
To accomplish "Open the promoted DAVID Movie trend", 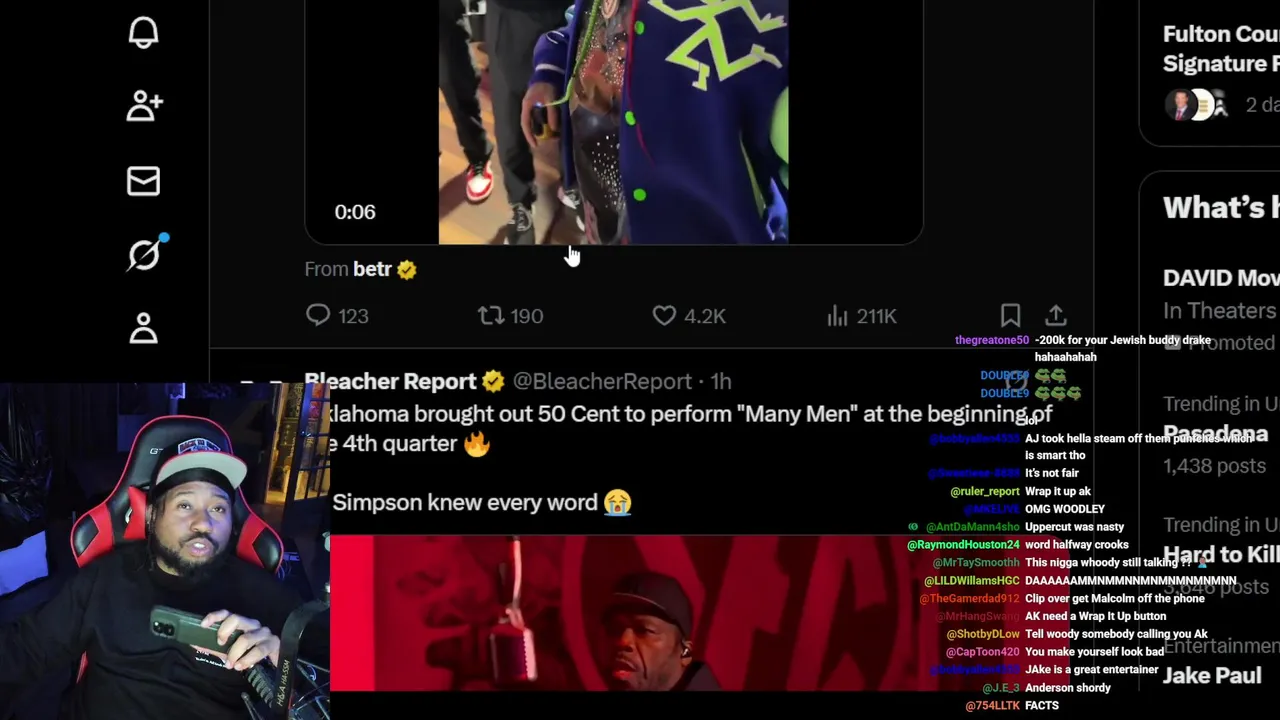I will click(1220, 279).
